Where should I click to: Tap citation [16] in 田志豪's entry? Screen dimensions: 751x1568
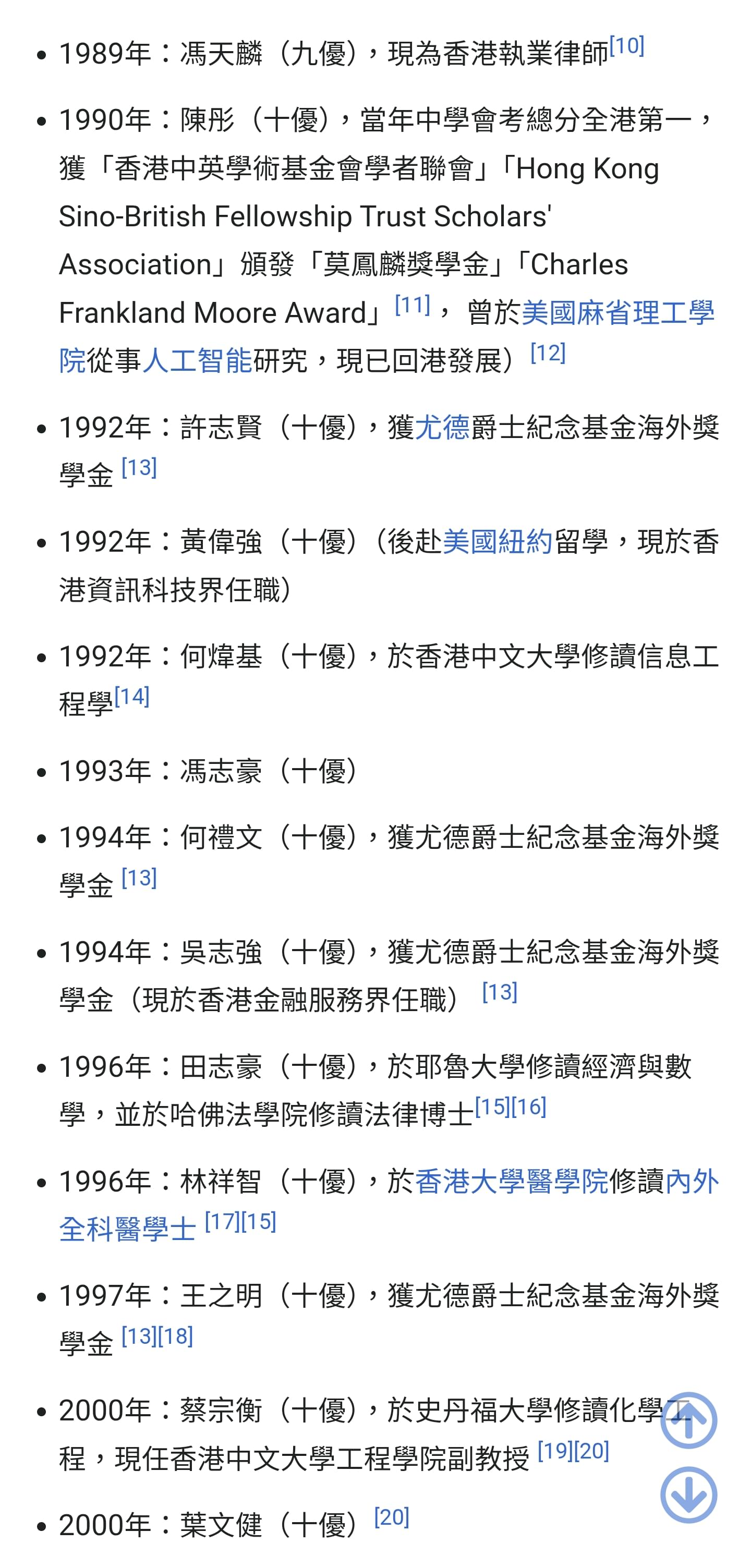(x=529, y=1107)
